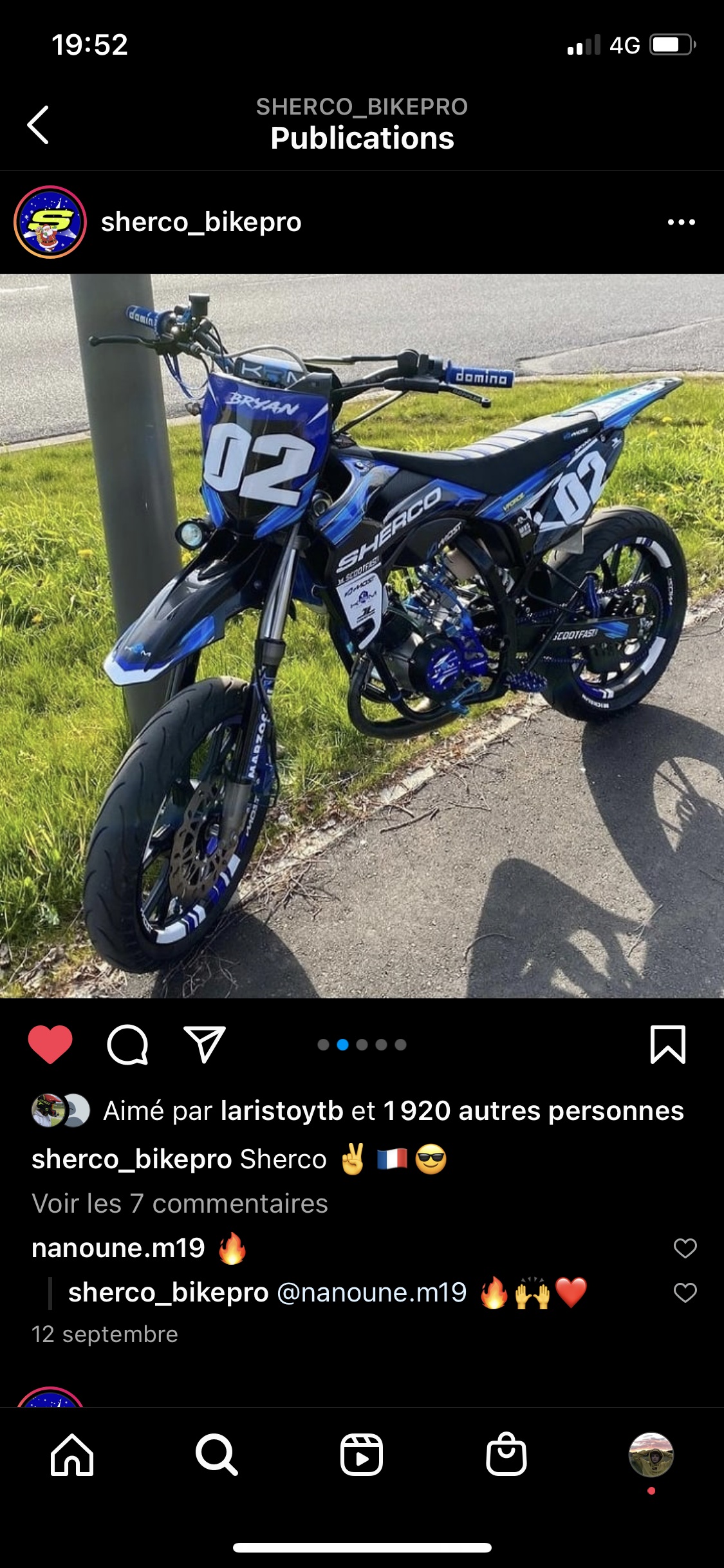Image resolution: width=724 pixels, height=1568 pixels.
Task: Open nanoune.m19's profile from comment
Action: tap(118, 1248)
